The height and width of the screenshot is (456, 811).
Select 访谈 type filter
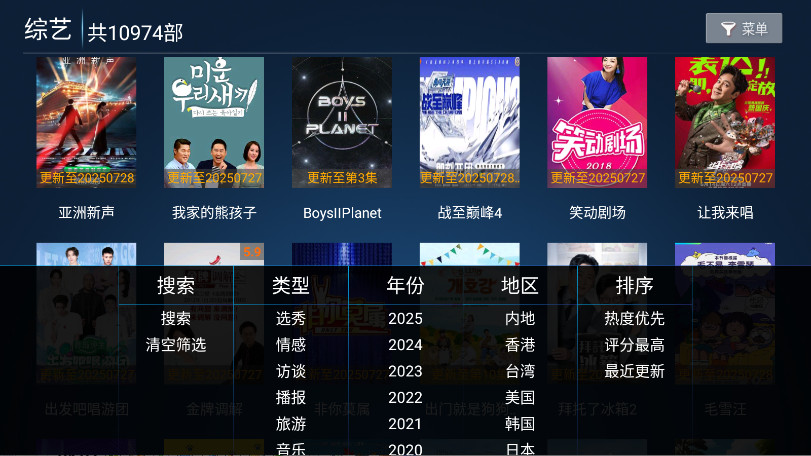point(291,371)
